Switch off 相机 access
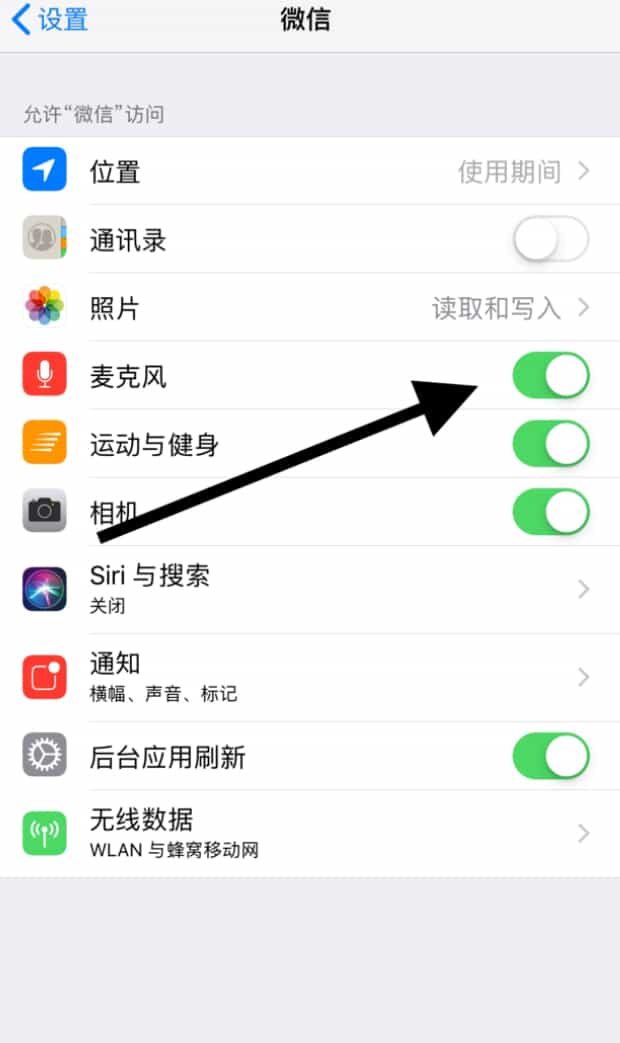Image resolution: width=620 pixels, height=1043 pixels. click(550, 512)
